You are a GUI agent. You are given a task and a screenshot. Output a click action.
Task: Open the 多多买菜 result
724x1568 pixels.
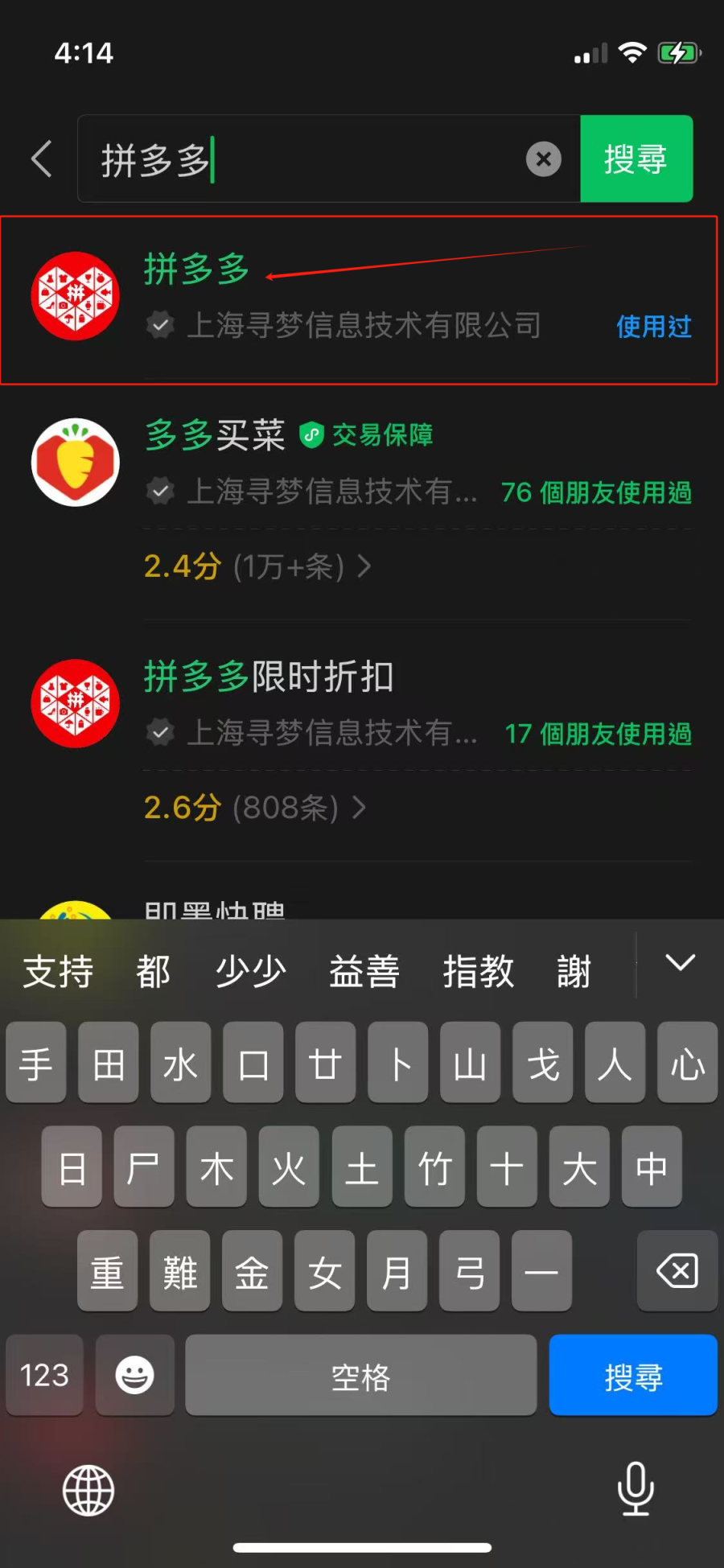[362, 463]
